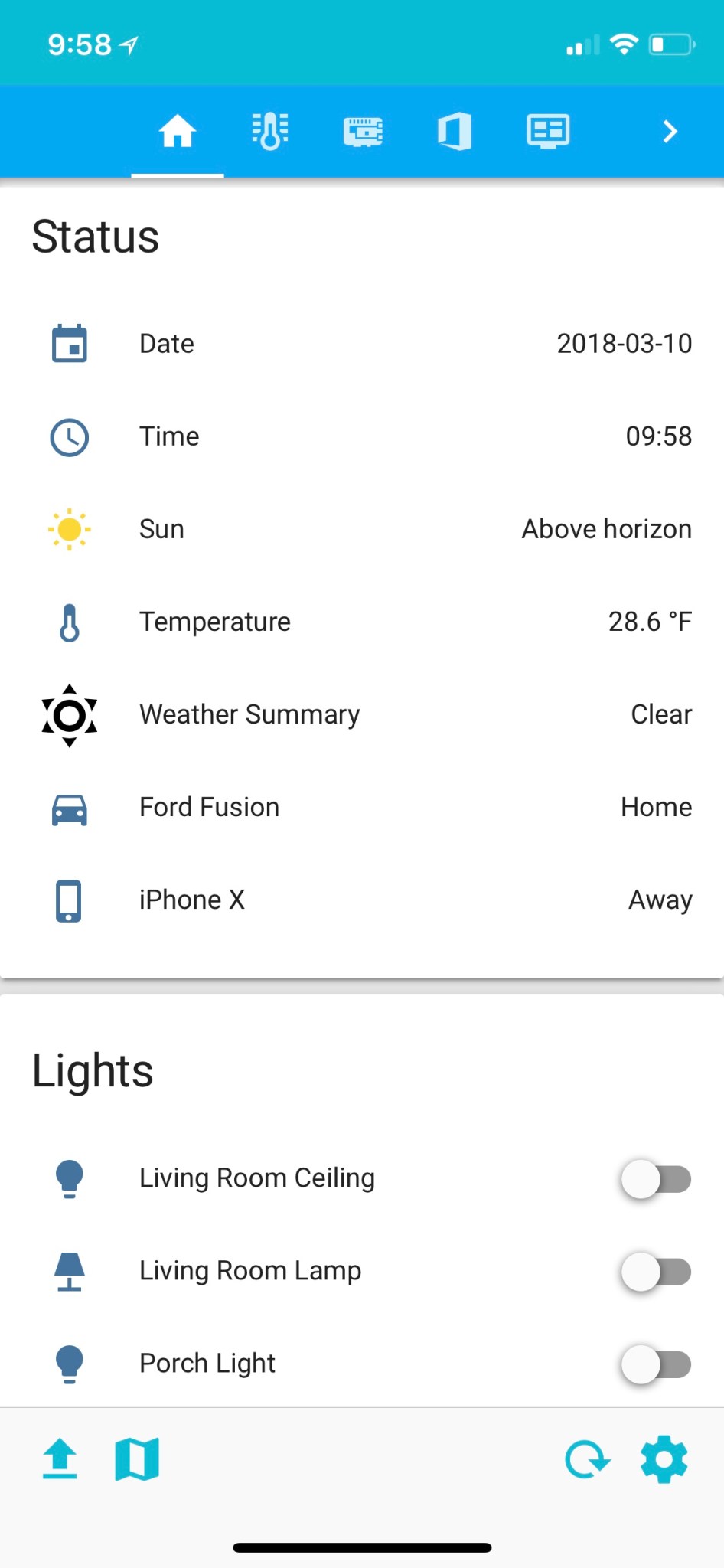Viewport: 724px width, 1568px height.
Task: Switch to the home tab
Action: coord(178,131)
